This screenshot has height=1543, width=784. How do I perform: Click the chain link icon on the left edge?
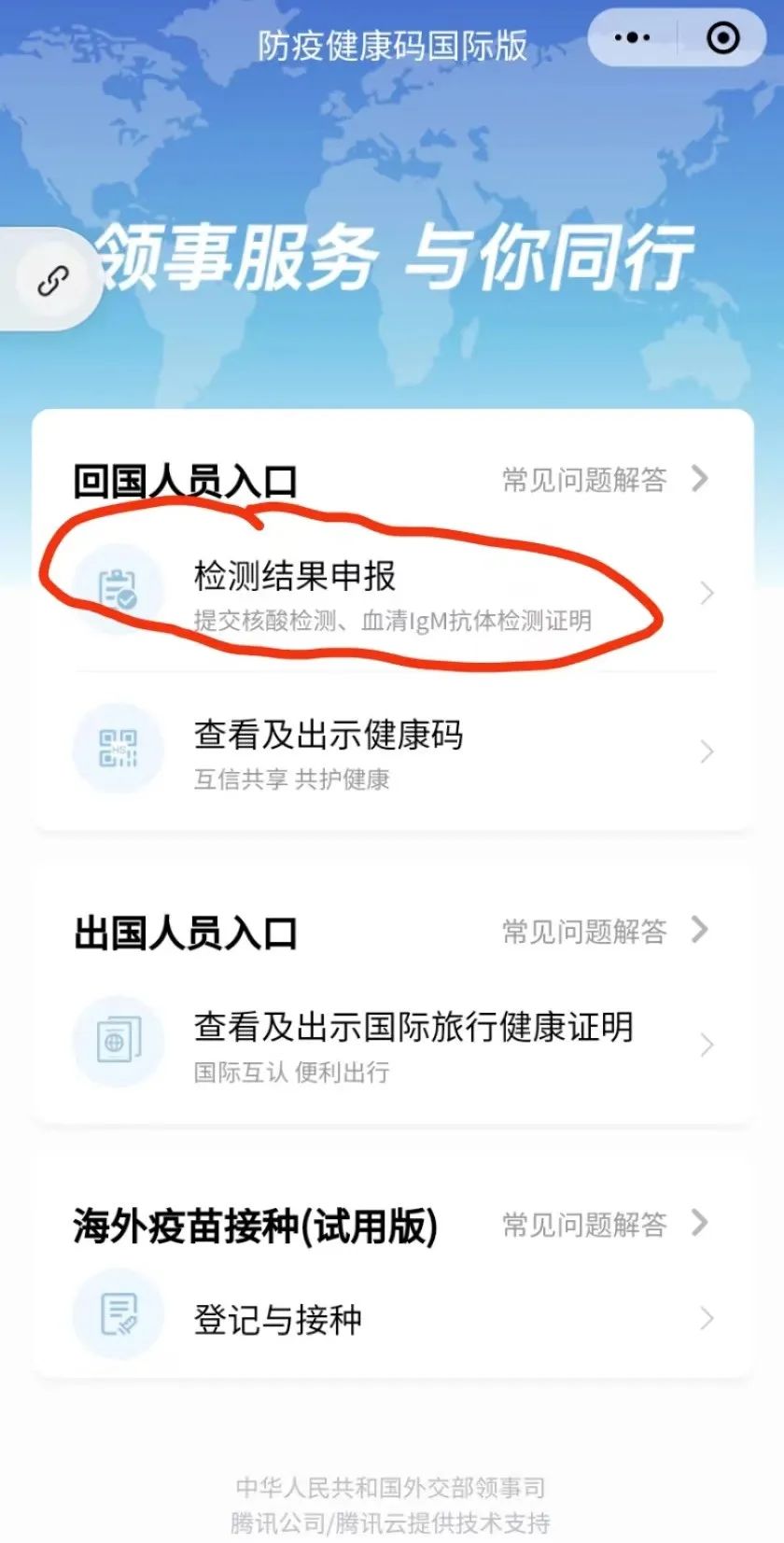point(51,278)
